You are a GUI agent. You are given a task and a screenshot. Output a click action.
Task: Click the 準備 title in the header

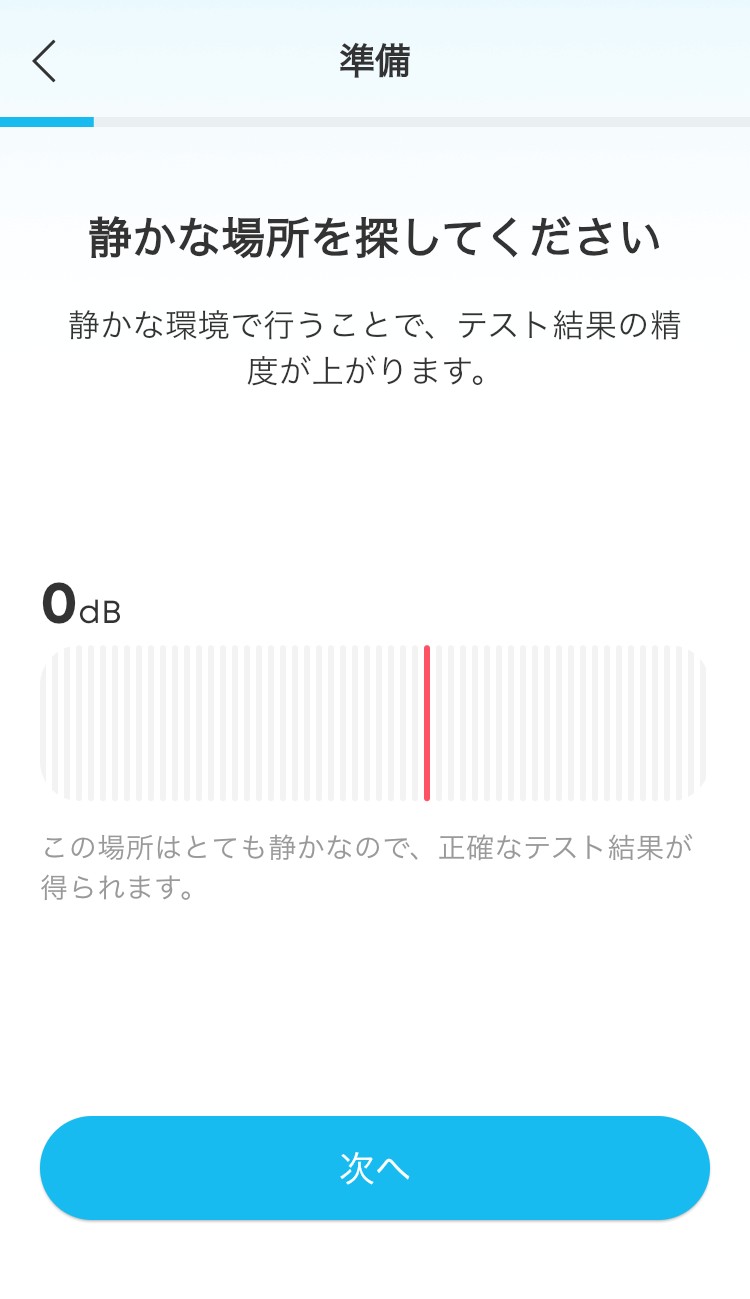click(x=374, y=57)
